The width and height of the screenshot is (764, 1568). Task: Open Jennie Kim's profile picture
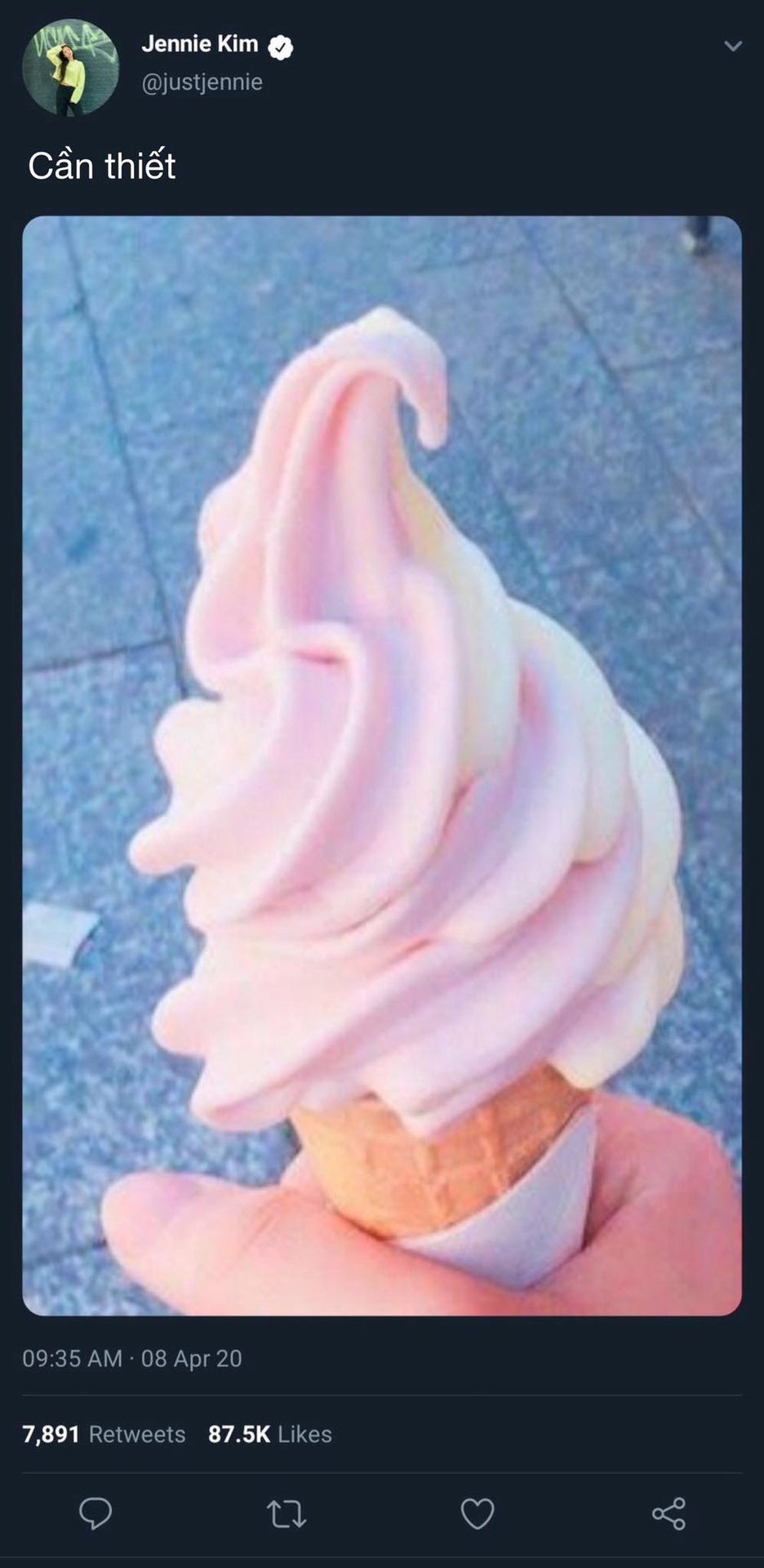(x=70, y=67)
